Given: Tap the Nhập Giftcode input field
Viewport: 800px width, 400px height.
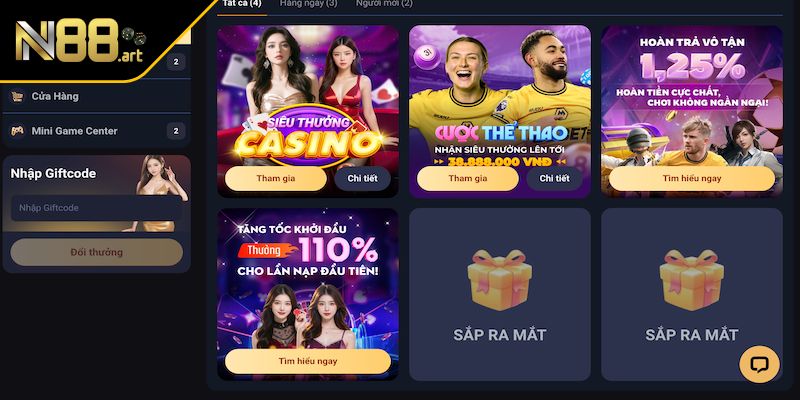Looking at the screenshot, I should 96,208.
